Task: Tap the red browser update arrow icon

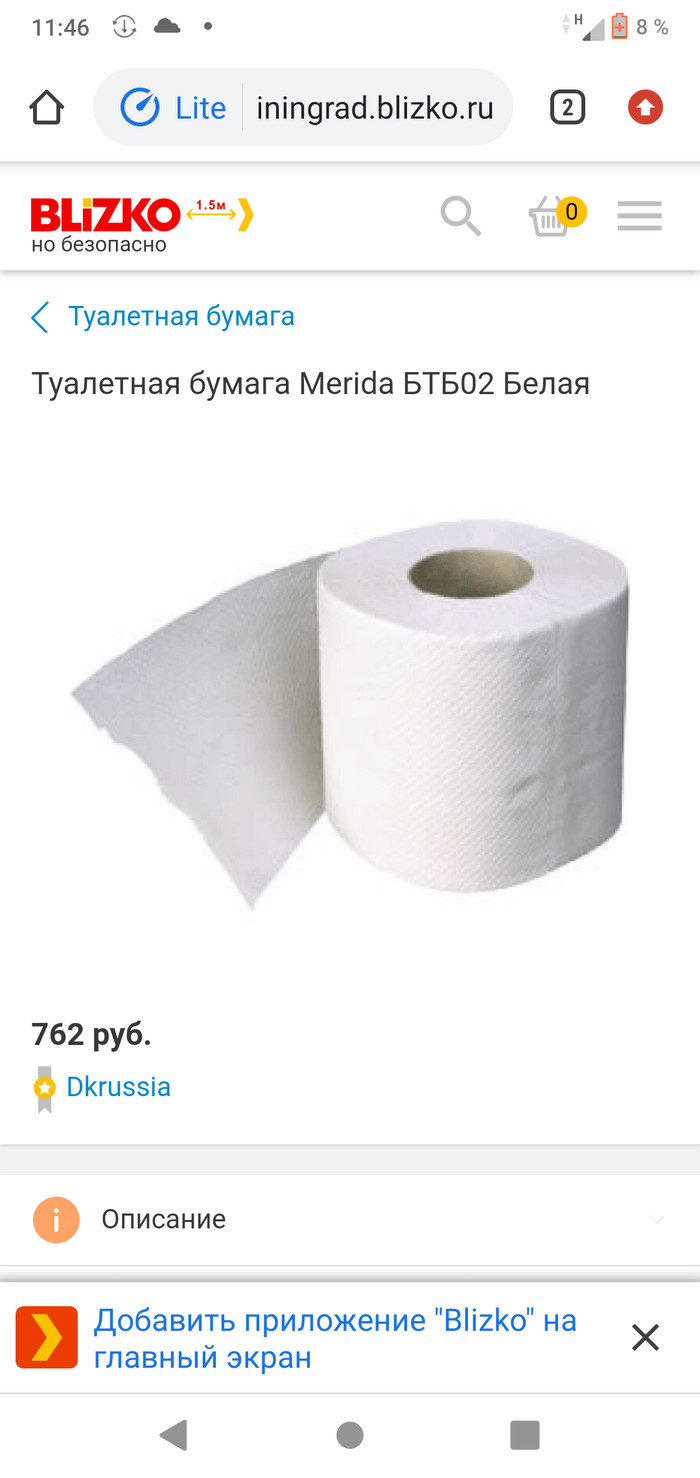Action: click(645, 107)
